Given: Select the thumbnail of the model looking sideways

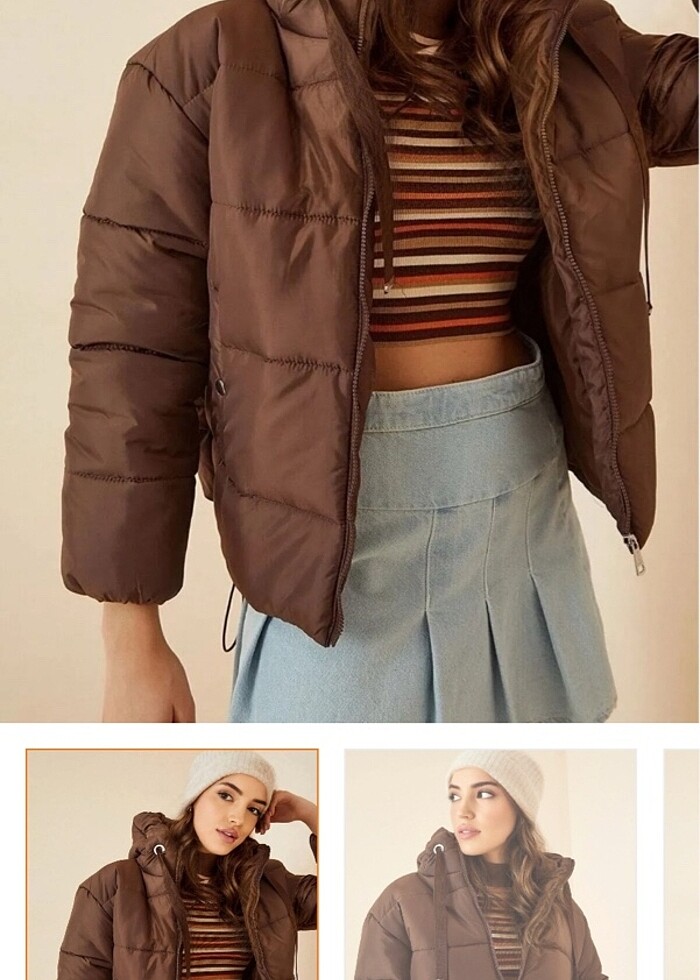Looking at the screenshot, I should coord(490,864).
